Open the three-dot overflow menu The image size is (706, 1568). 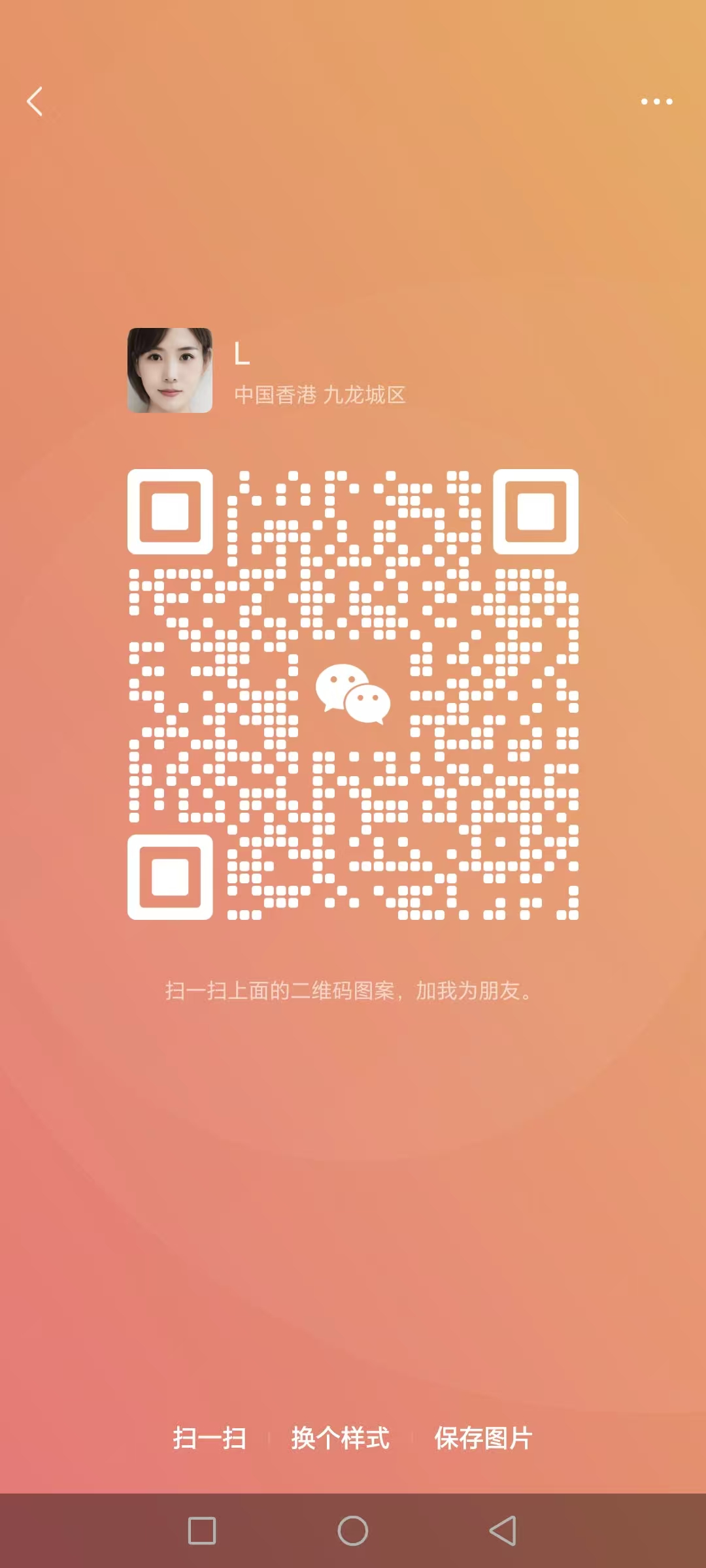(x=656, y=101)
